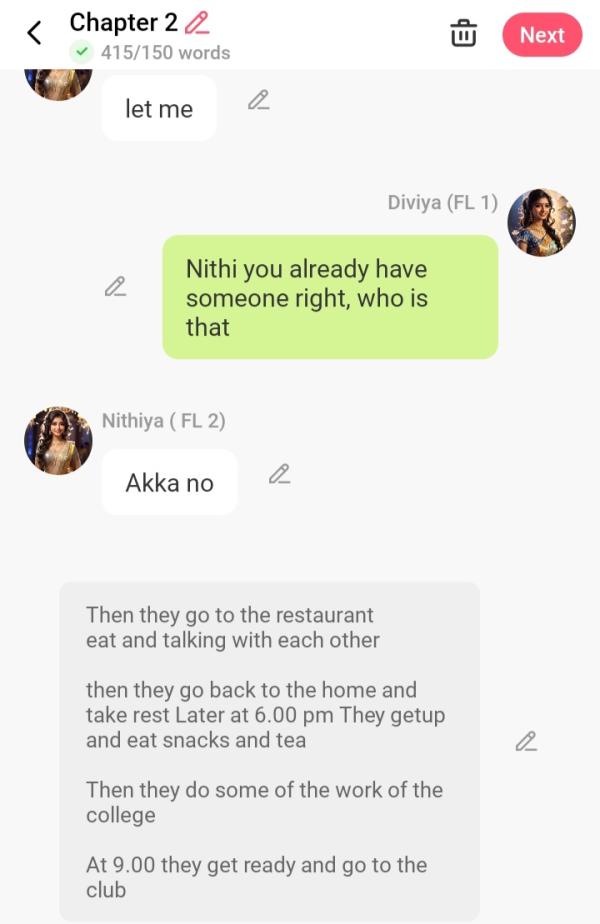600x924 pixels.
Task: Edit the "Akka no" message
Action: click(x=280, y=474)
